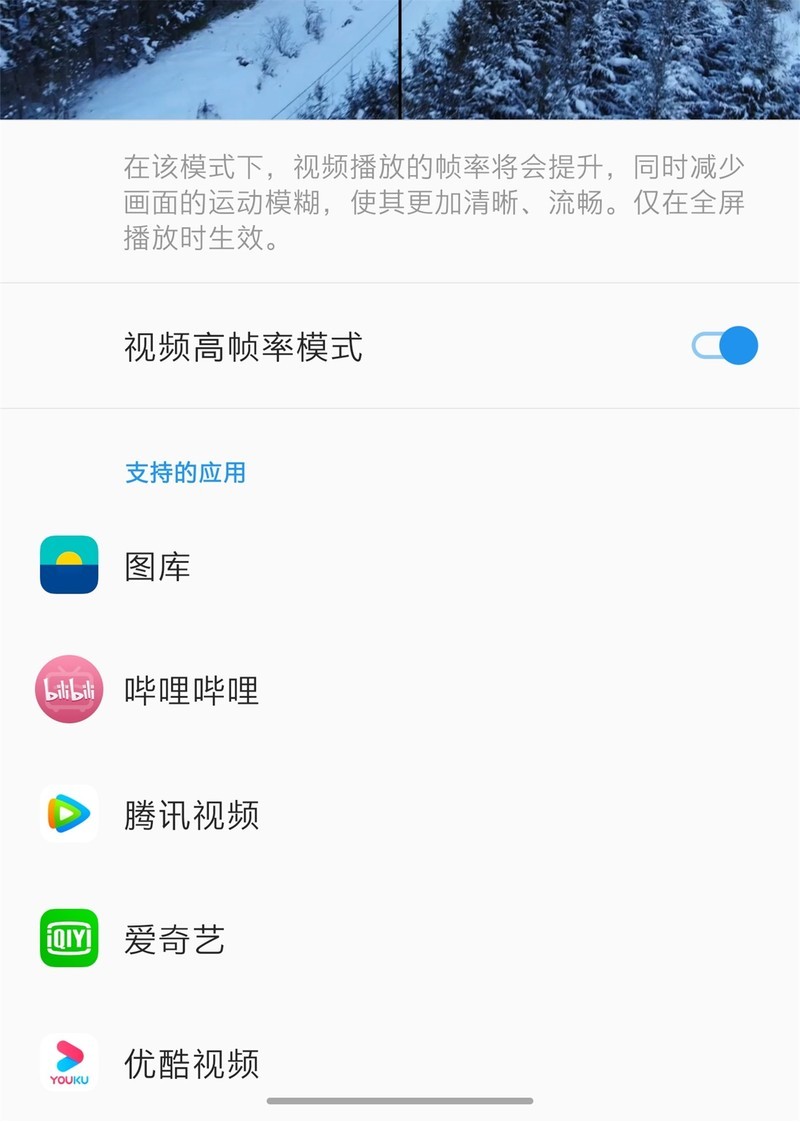Screen dimensions: 800x1122
Task: Select the blue play-button Tencent icon
Action: coord(67,815)
